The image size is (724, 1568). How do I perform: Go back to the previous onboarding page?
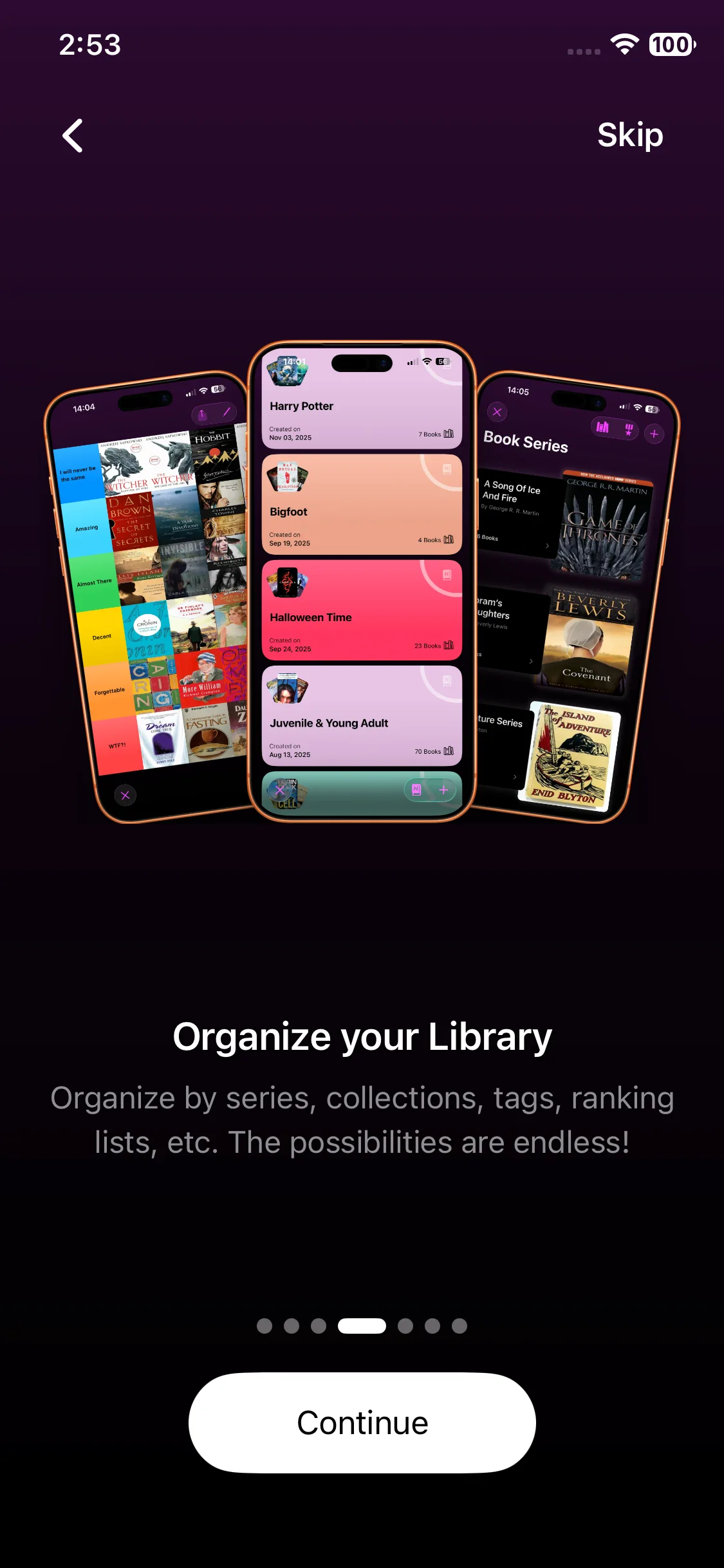pos(72,136)
